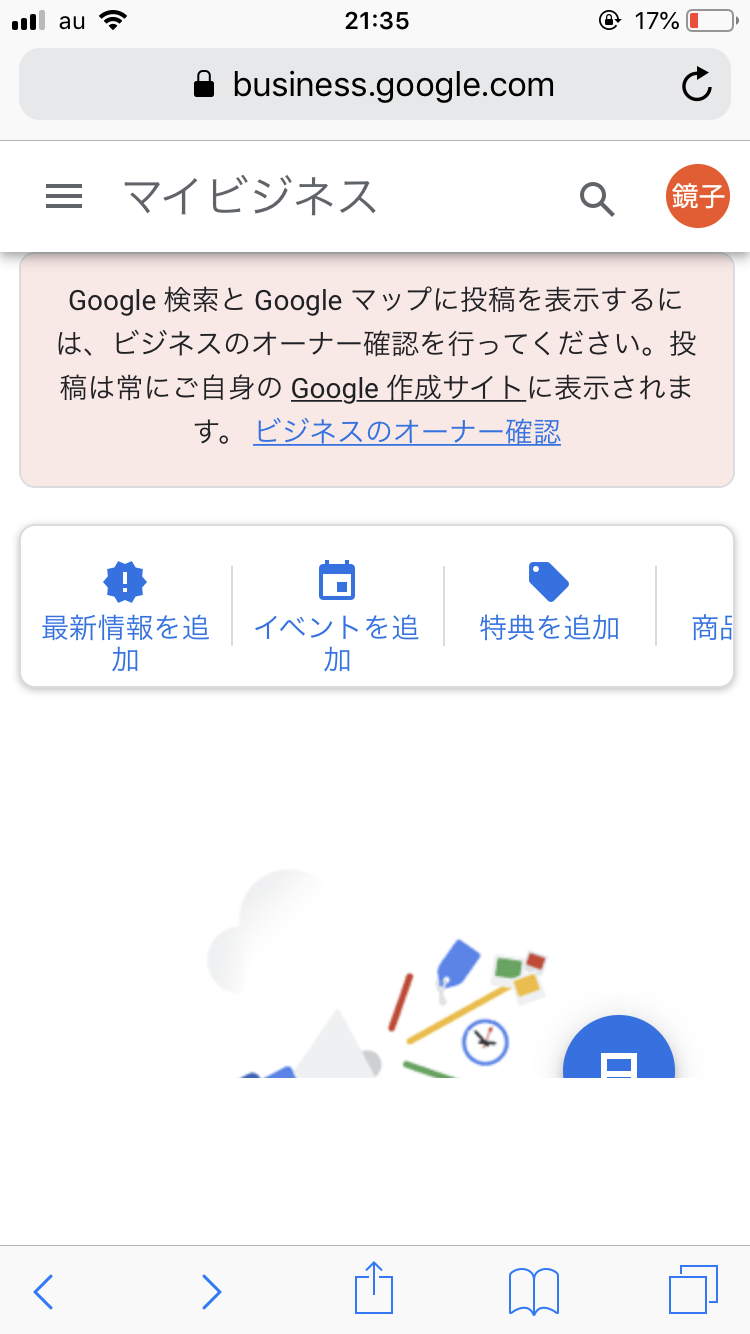Go back in Safari
This screenshot has height=1334, width=750.
[x=43, y=1291]
